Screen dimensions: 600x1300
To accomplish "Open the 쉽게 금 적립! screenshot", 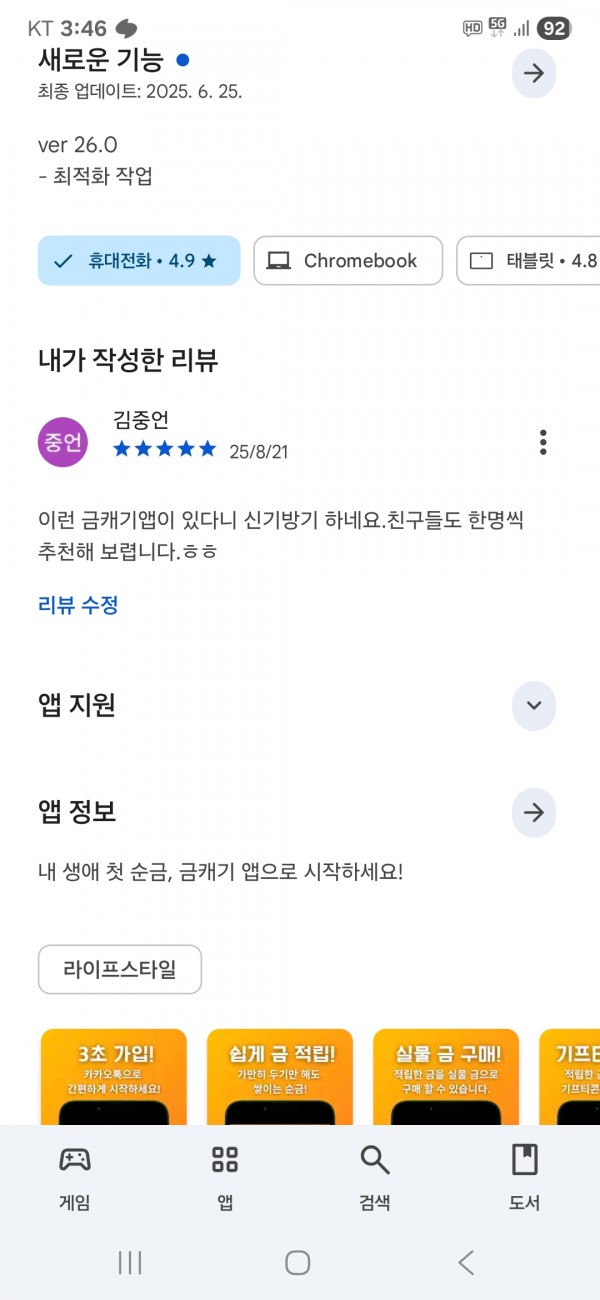I will point(280,1077).
